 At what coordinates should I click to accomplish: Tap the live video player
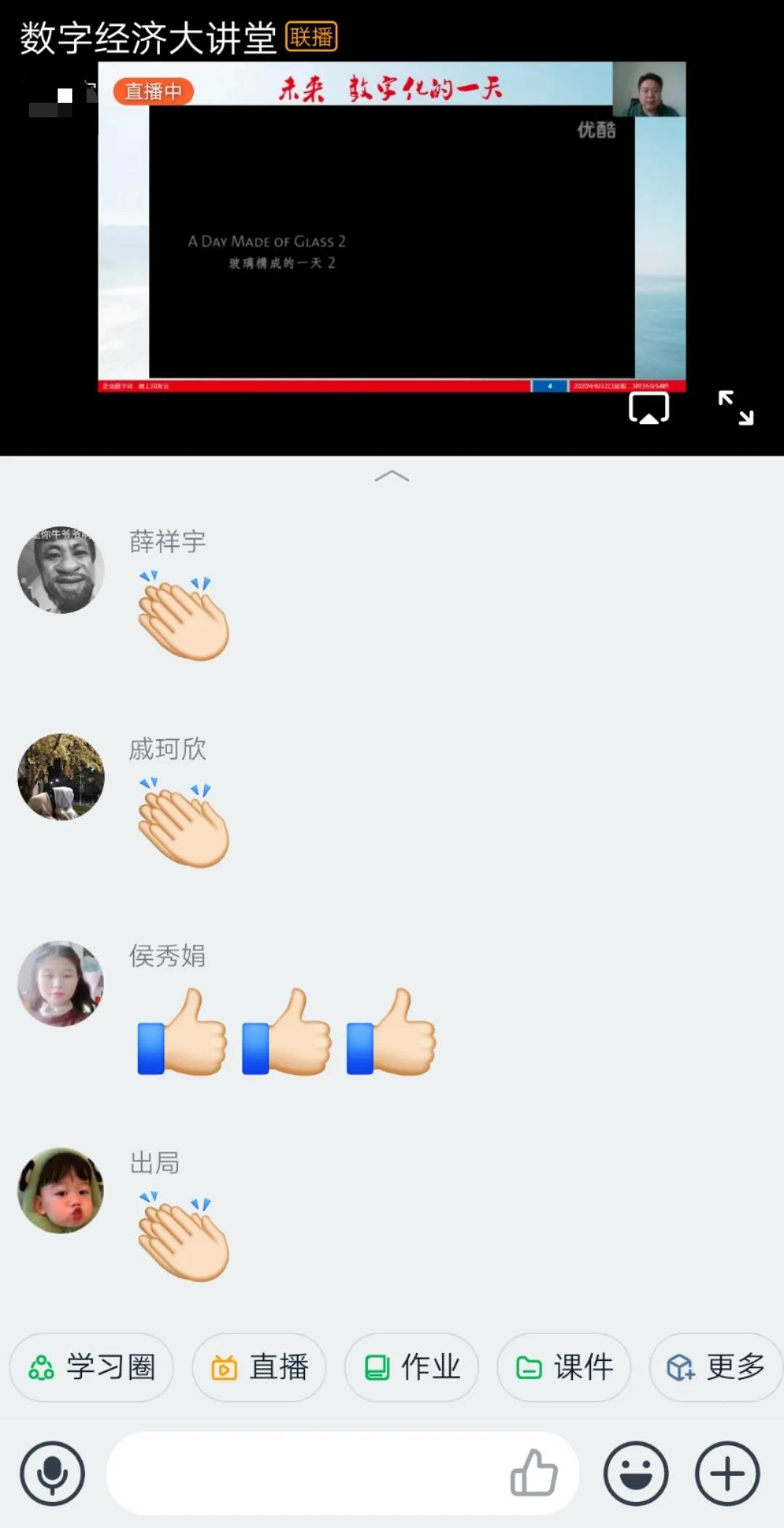click(392, 240)
